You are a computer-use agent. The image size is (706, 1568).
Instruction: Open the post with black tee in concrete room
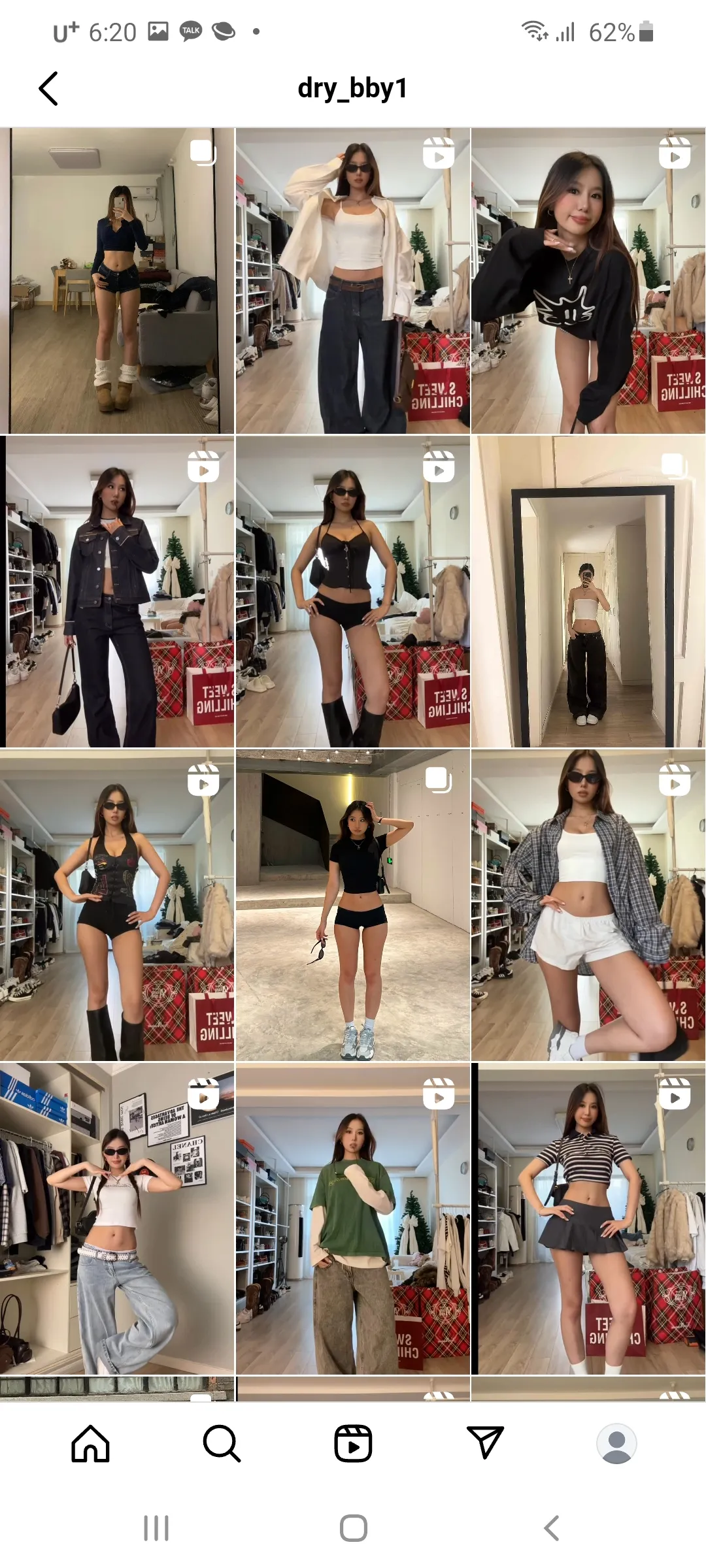(x=353, y=905)
